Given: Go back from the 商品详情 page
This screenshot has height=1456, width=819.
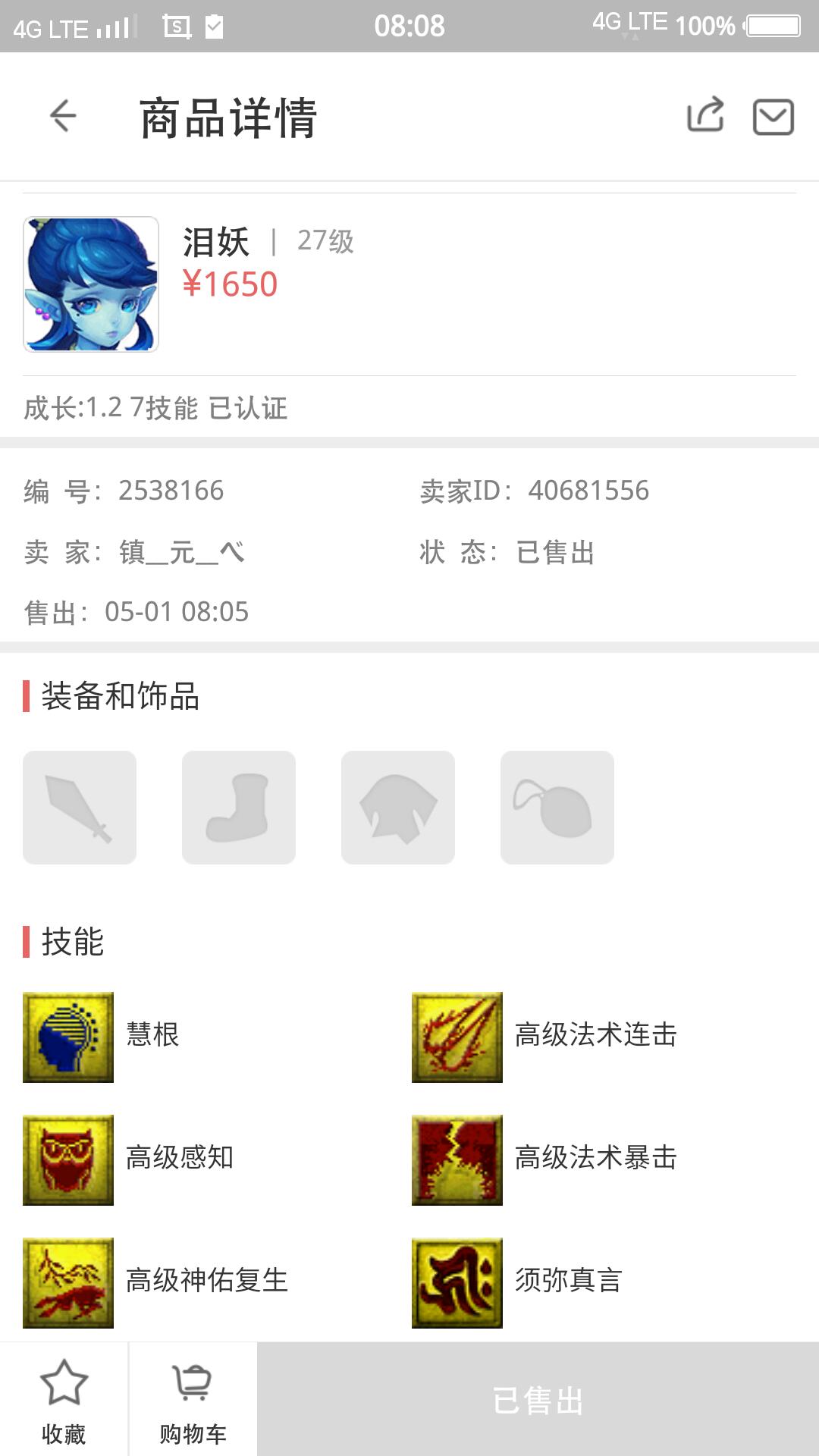Looking at the screenshot, I should pos(63,117).
